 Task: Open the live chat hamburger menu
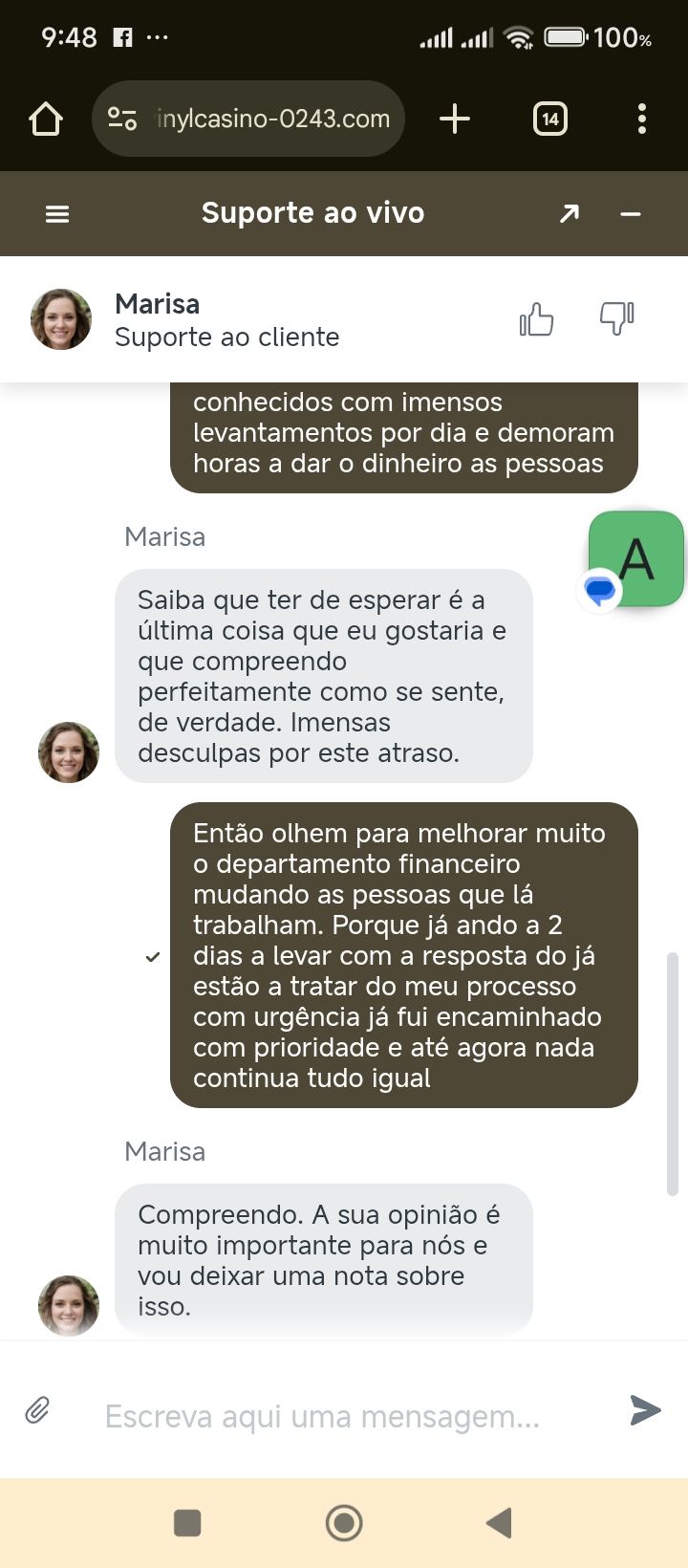(x=56, y=212)
